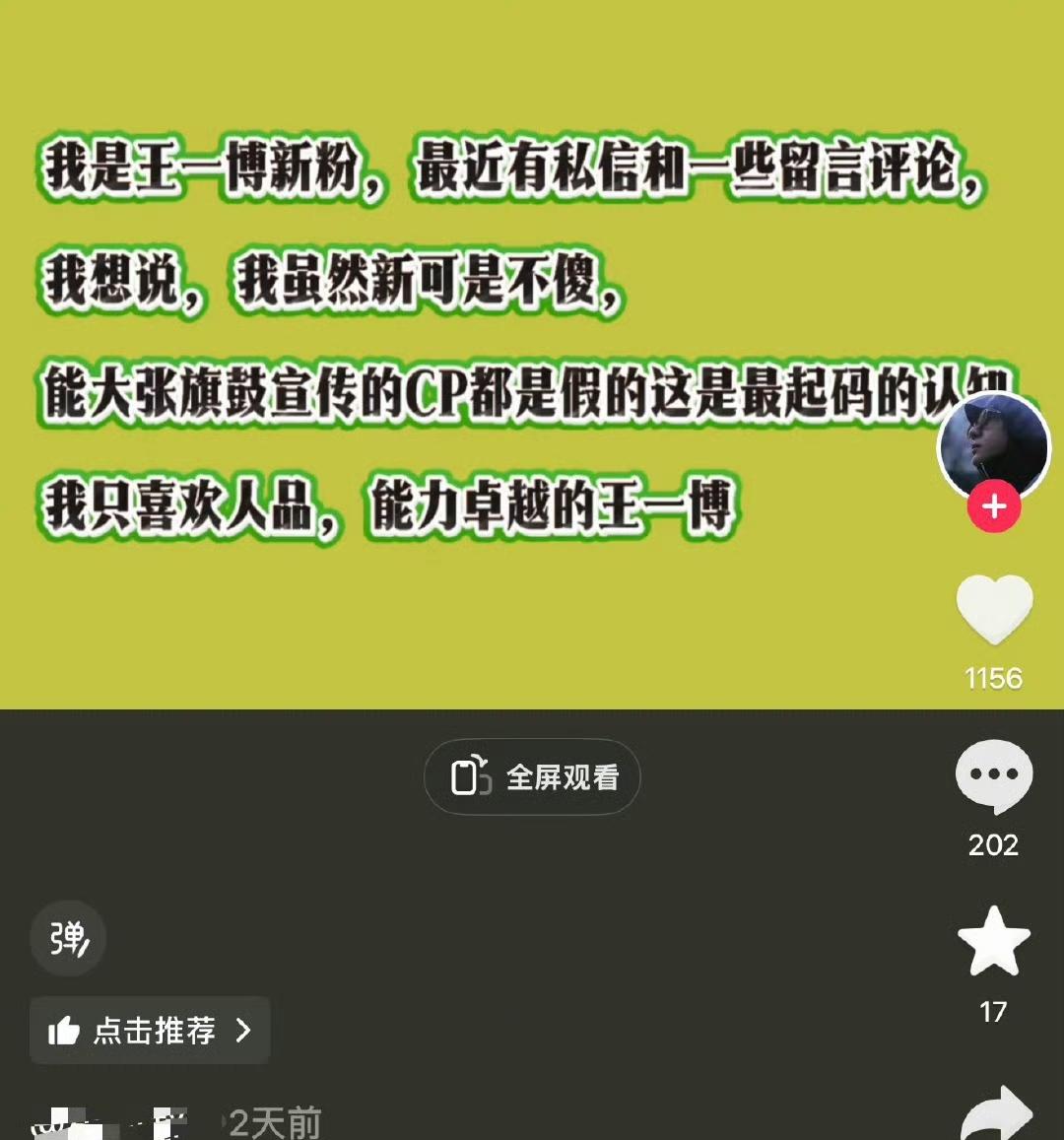This screenshot has width=1064, height=1140.
Task: Like the video with the heart icon
Action: coord(995,611)
